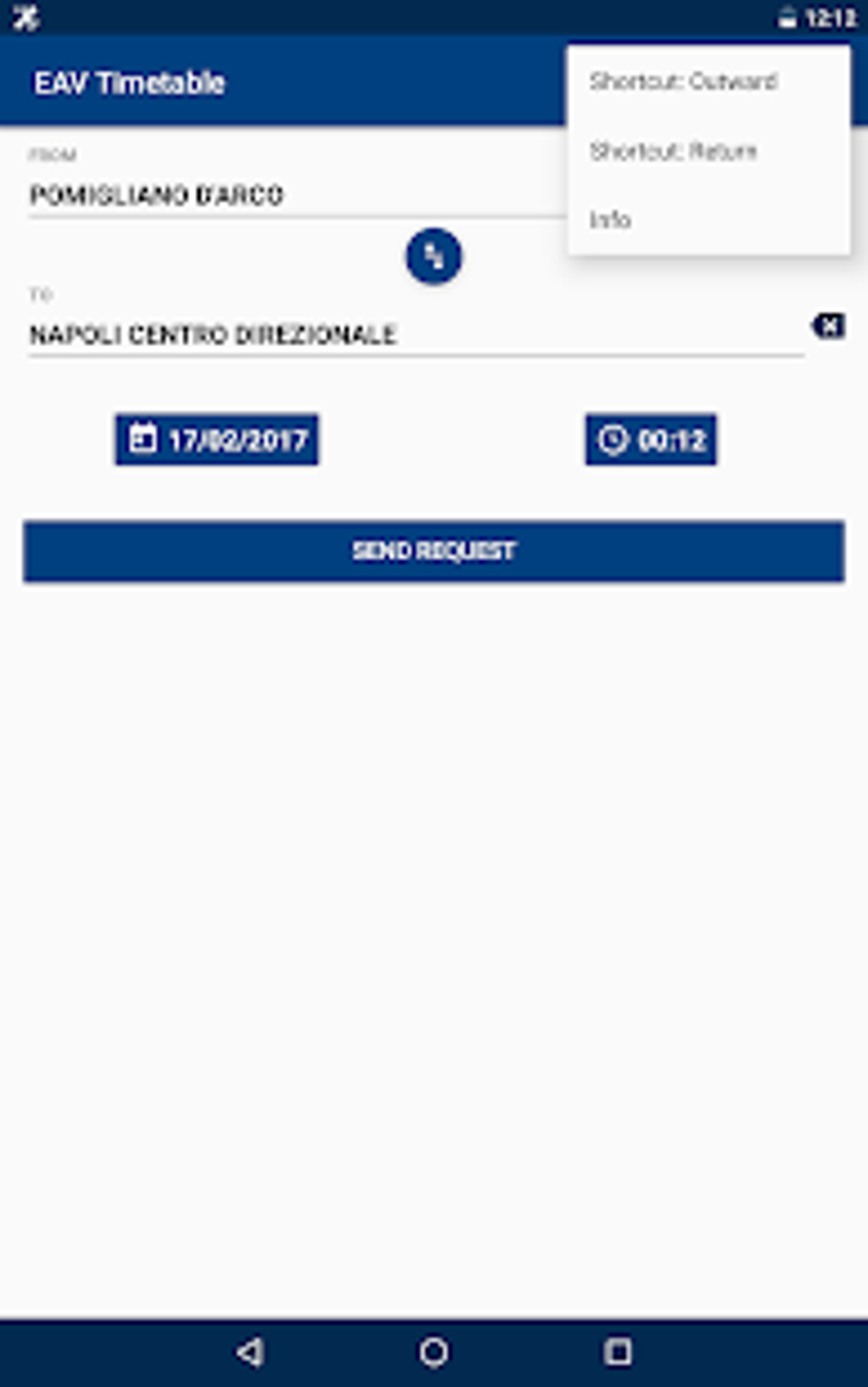Send the timetable request
This screenshot has width=868, height=1387.
pyautogui.click(x=434, y=551)
